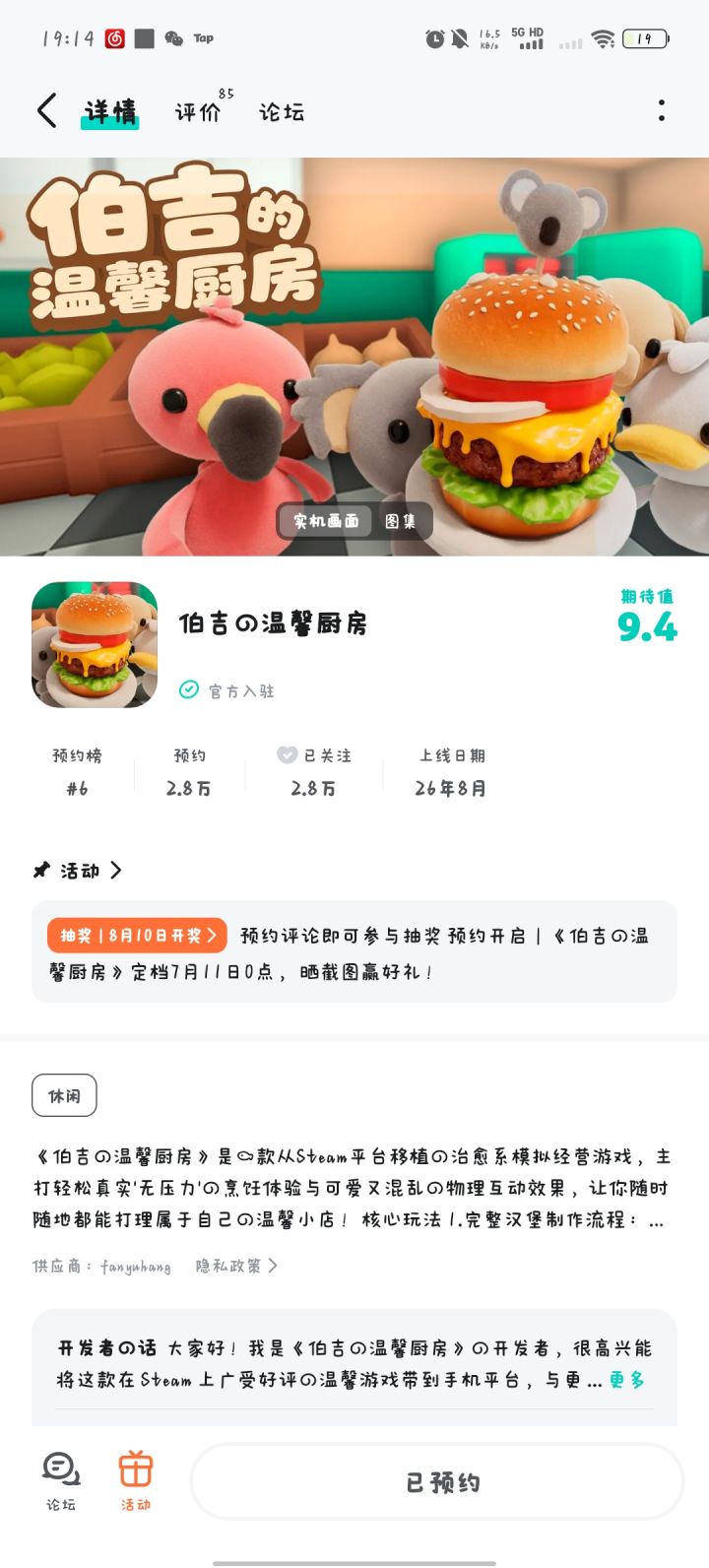Screen dimensions: 709x1568
Task: Tap the 休闲 genre tag
Action: pos(64,1095)
